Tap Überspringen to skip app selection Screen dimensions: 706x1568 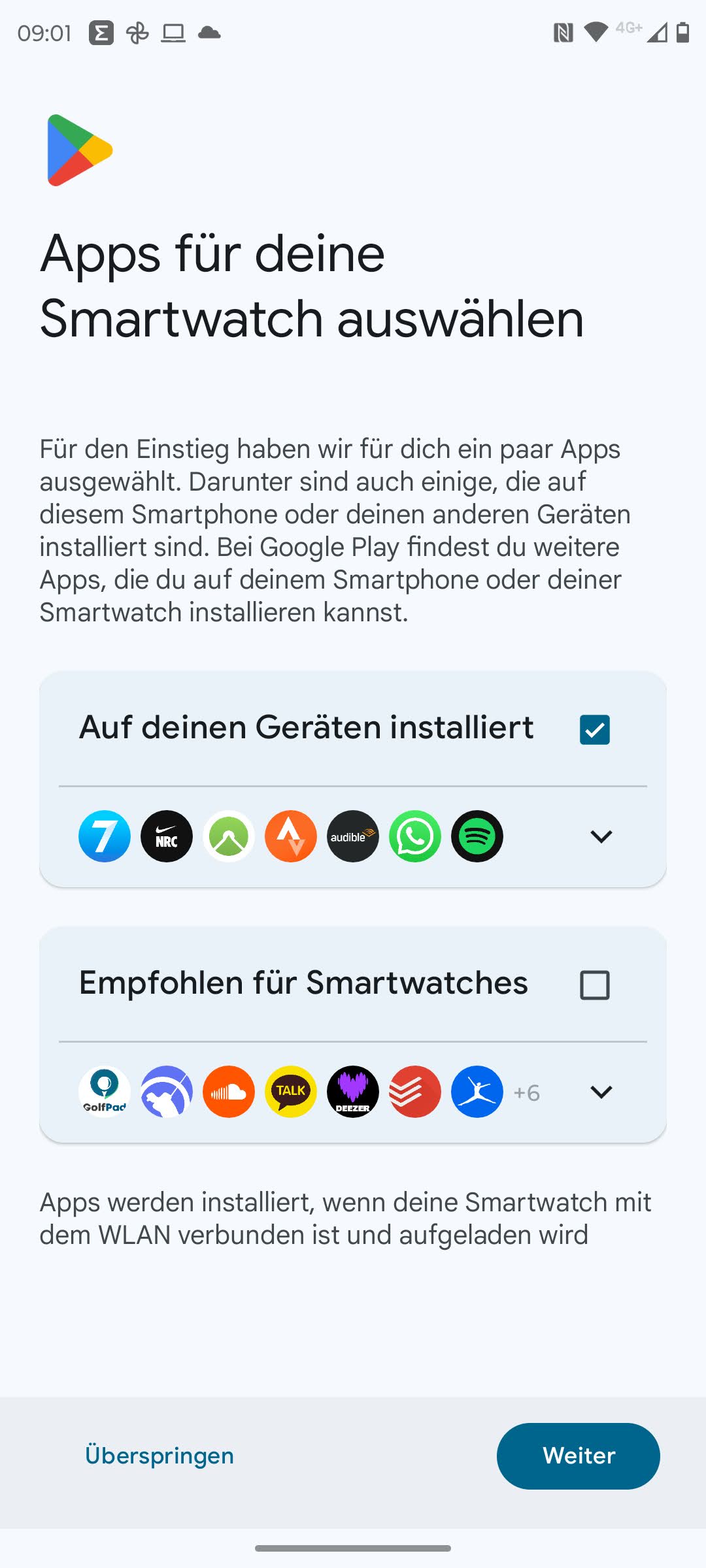click(160, 1456)
